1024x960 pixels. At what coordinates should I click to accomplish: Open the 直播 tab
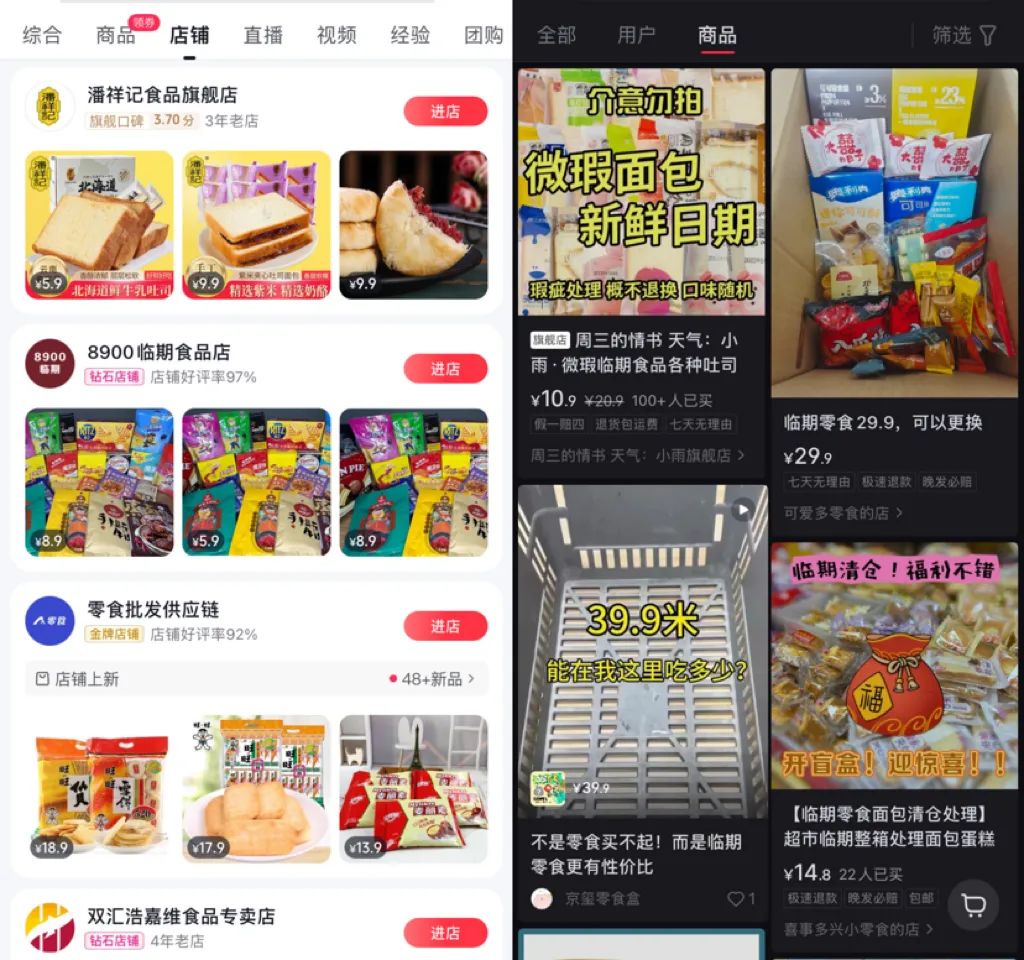(x=263, y=35)
